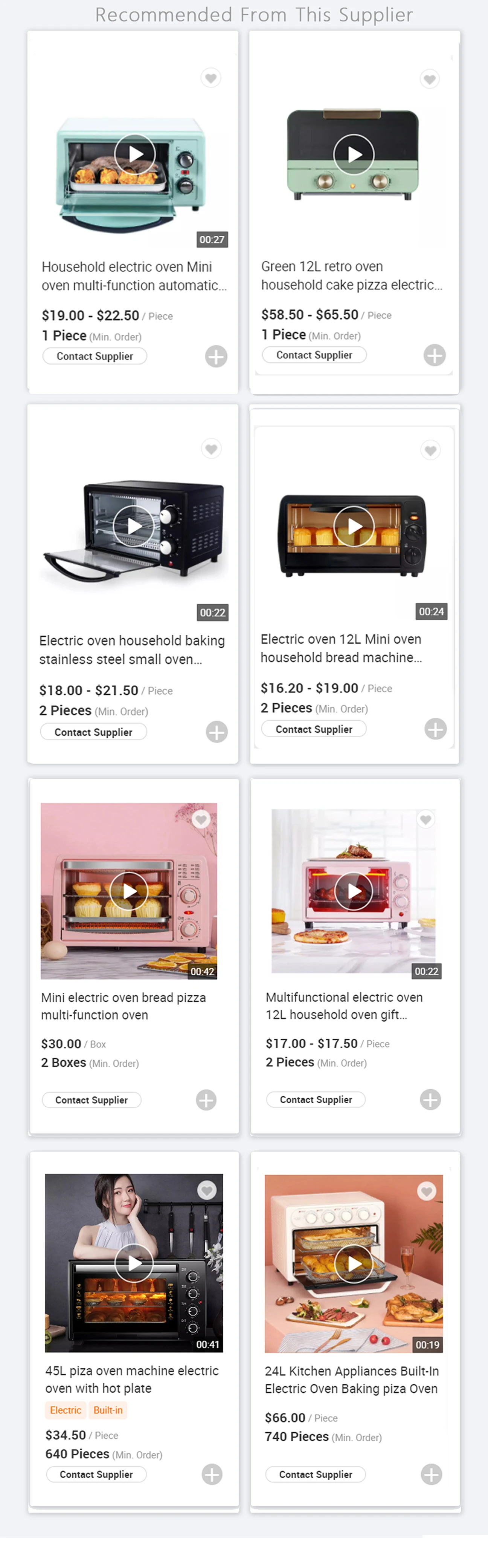488x1568 pixels.
Task: Play video of Green 12L retro oven
Action: 354,154
